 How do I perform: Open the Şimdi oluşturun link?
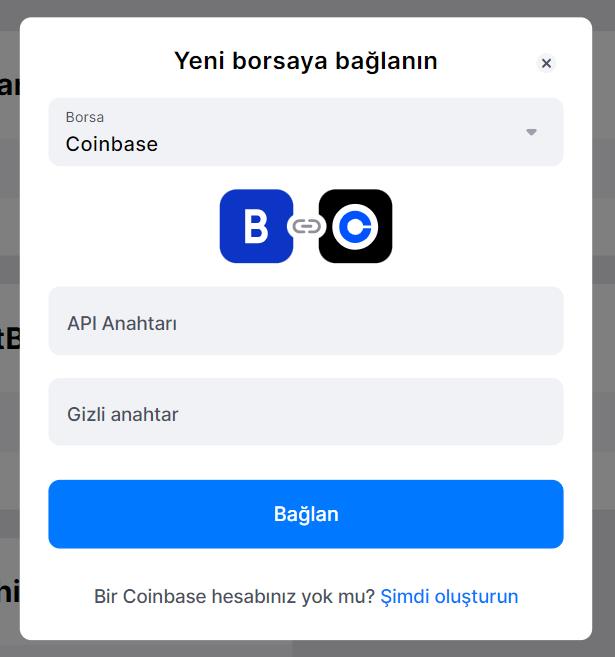pyautogui.click(x=449, y=597)
